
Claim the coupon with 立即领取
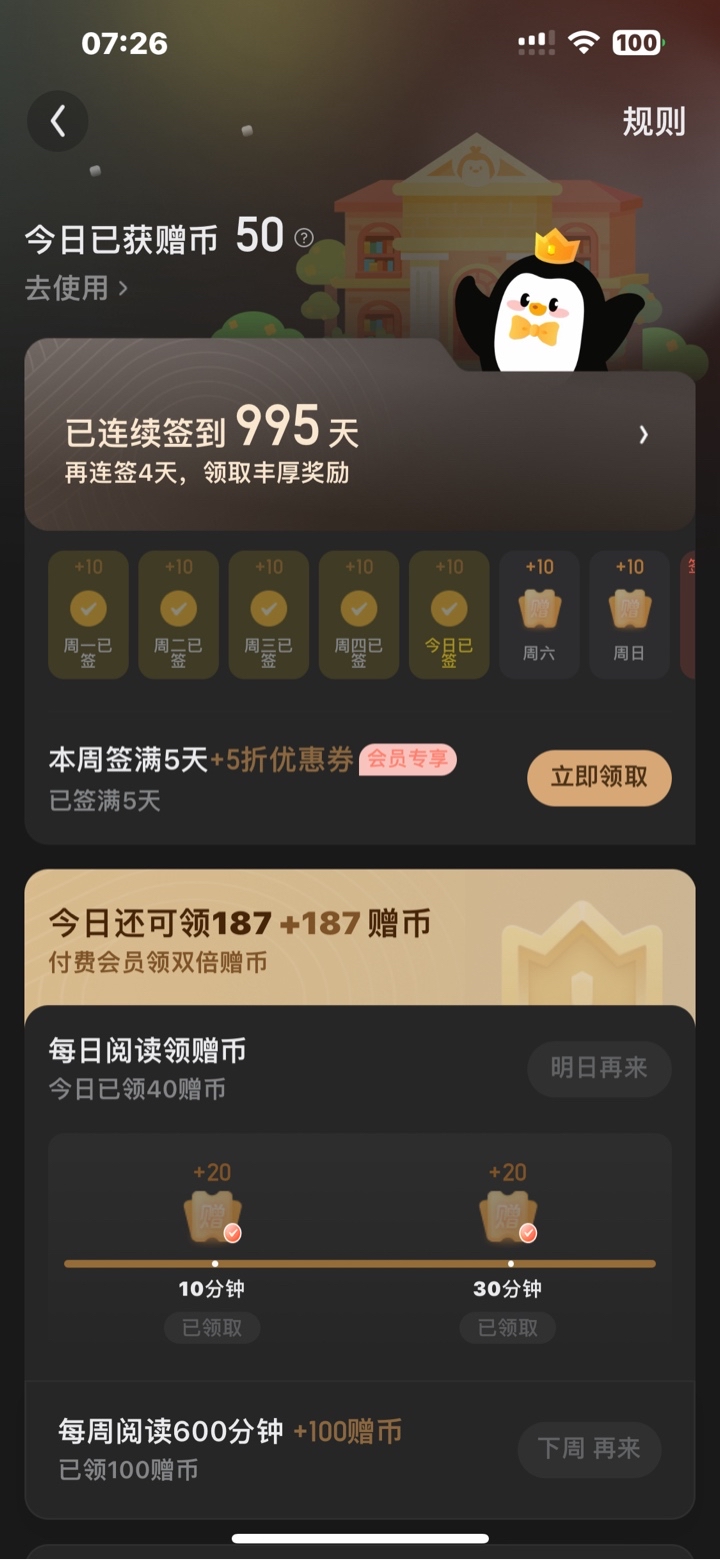point(599,777)
